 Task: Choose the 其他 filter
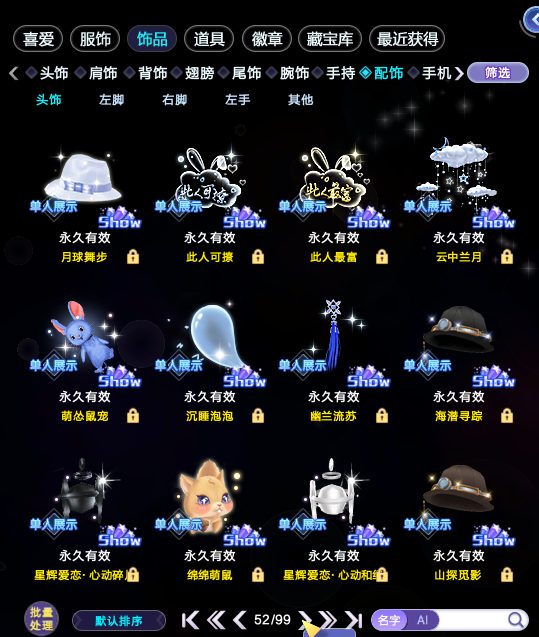pyautogui.click(x=301, y=100)
